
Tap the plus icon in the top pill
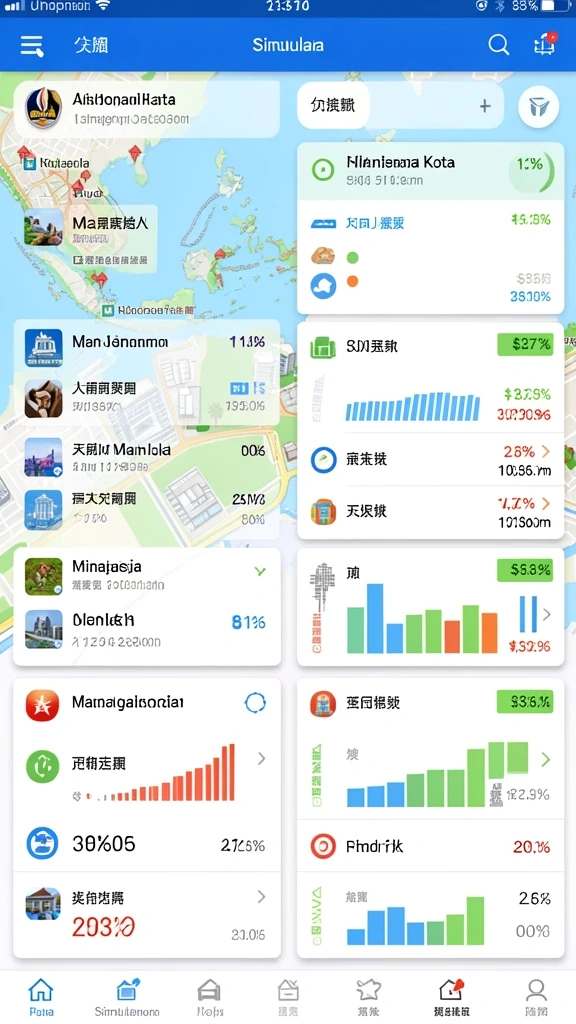click(x=485, y=106)
